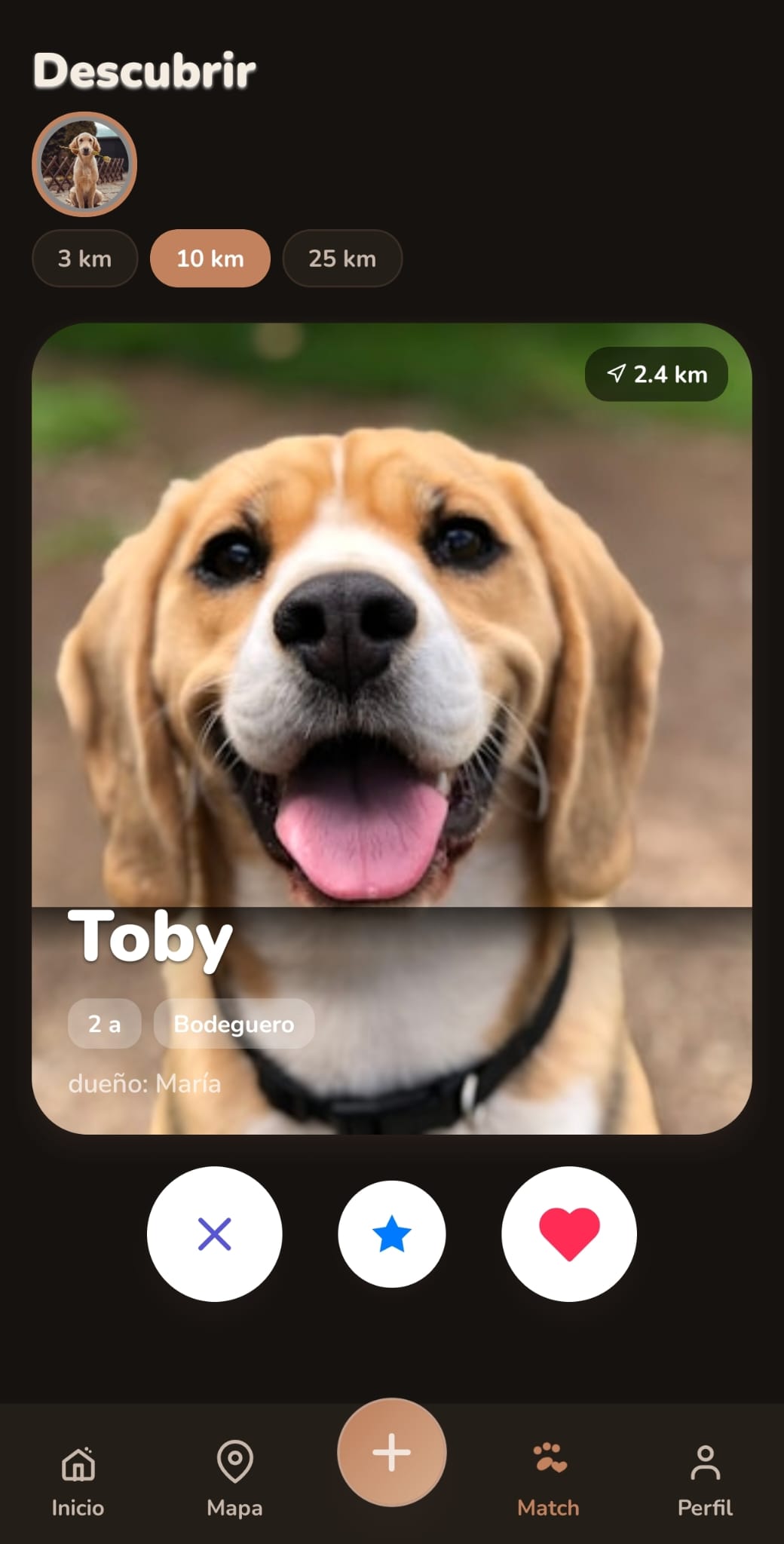The width and height of the screenshot is (784, 1544).
Task: Super like Toby with the star
Action: [392, 1234]
